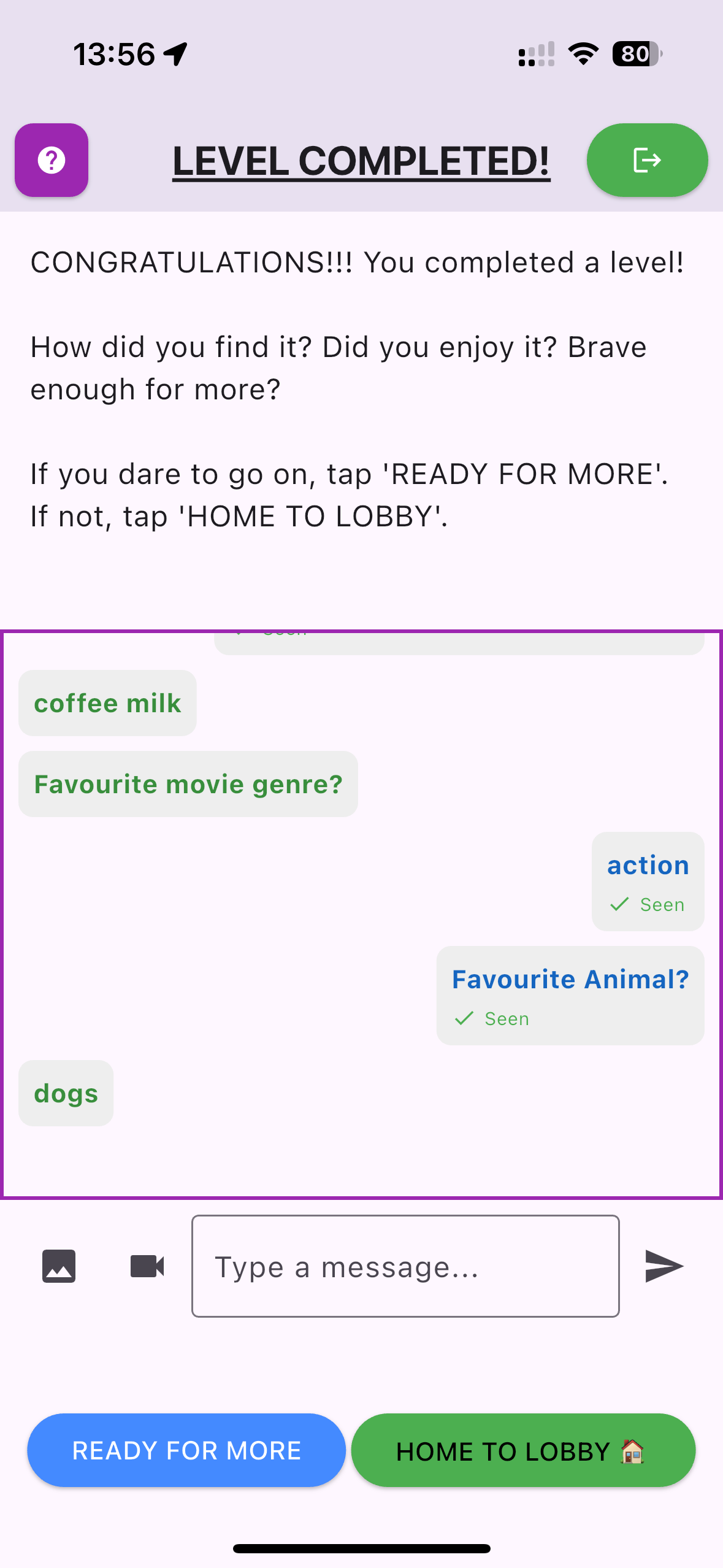Tap the green exit button
This screenshot has height=1568, width=723.
647,160
